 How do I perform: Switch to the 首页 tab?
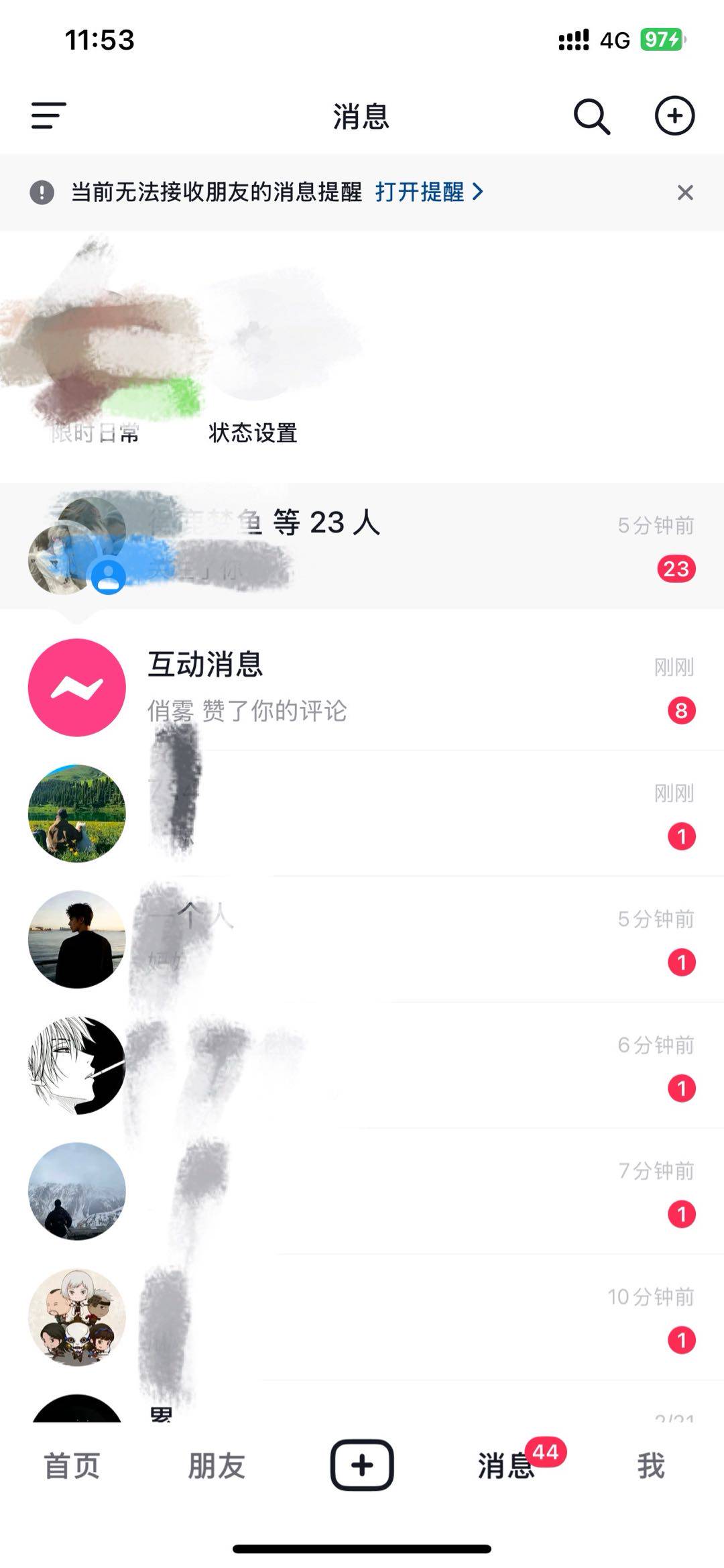pos(72,1465)
